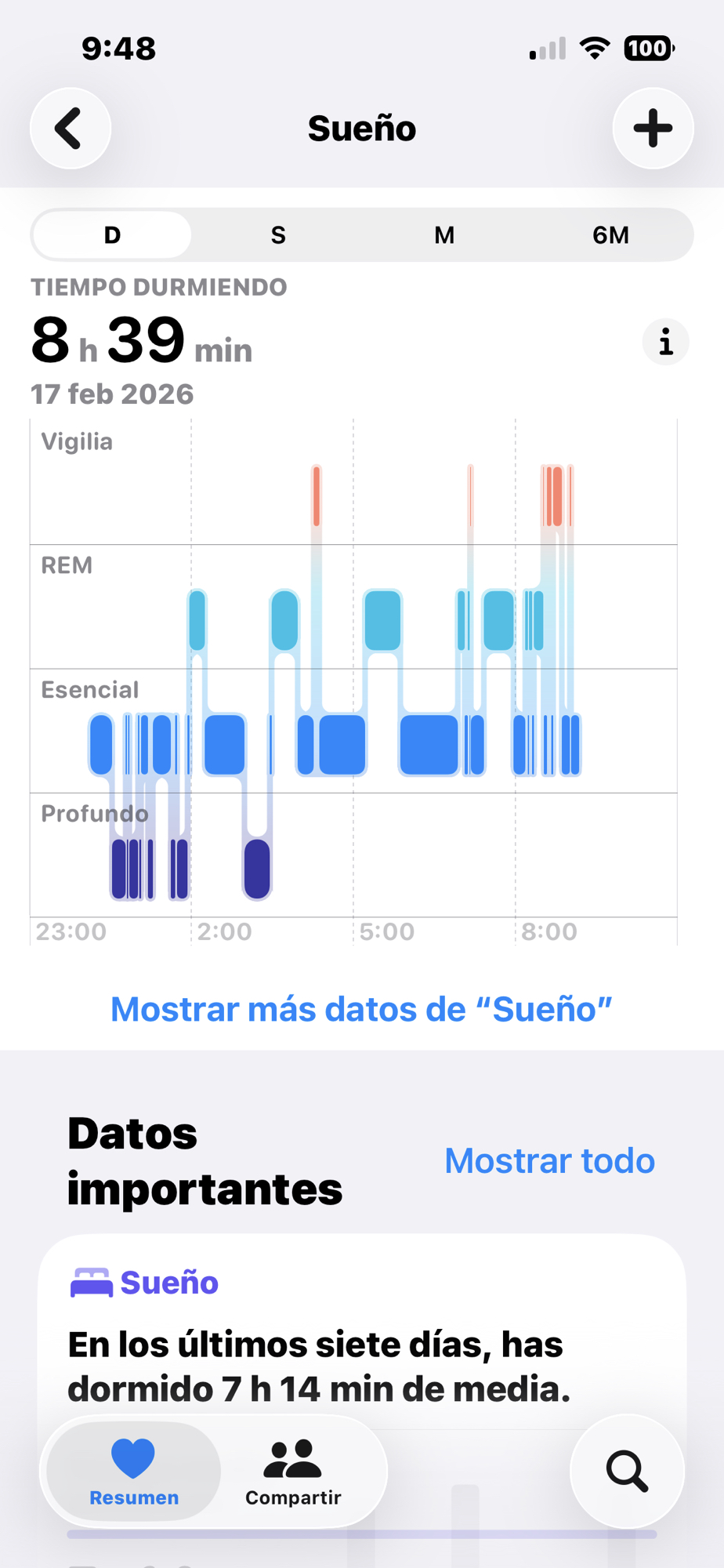Switch to the S weekly view

click(278, 235)
